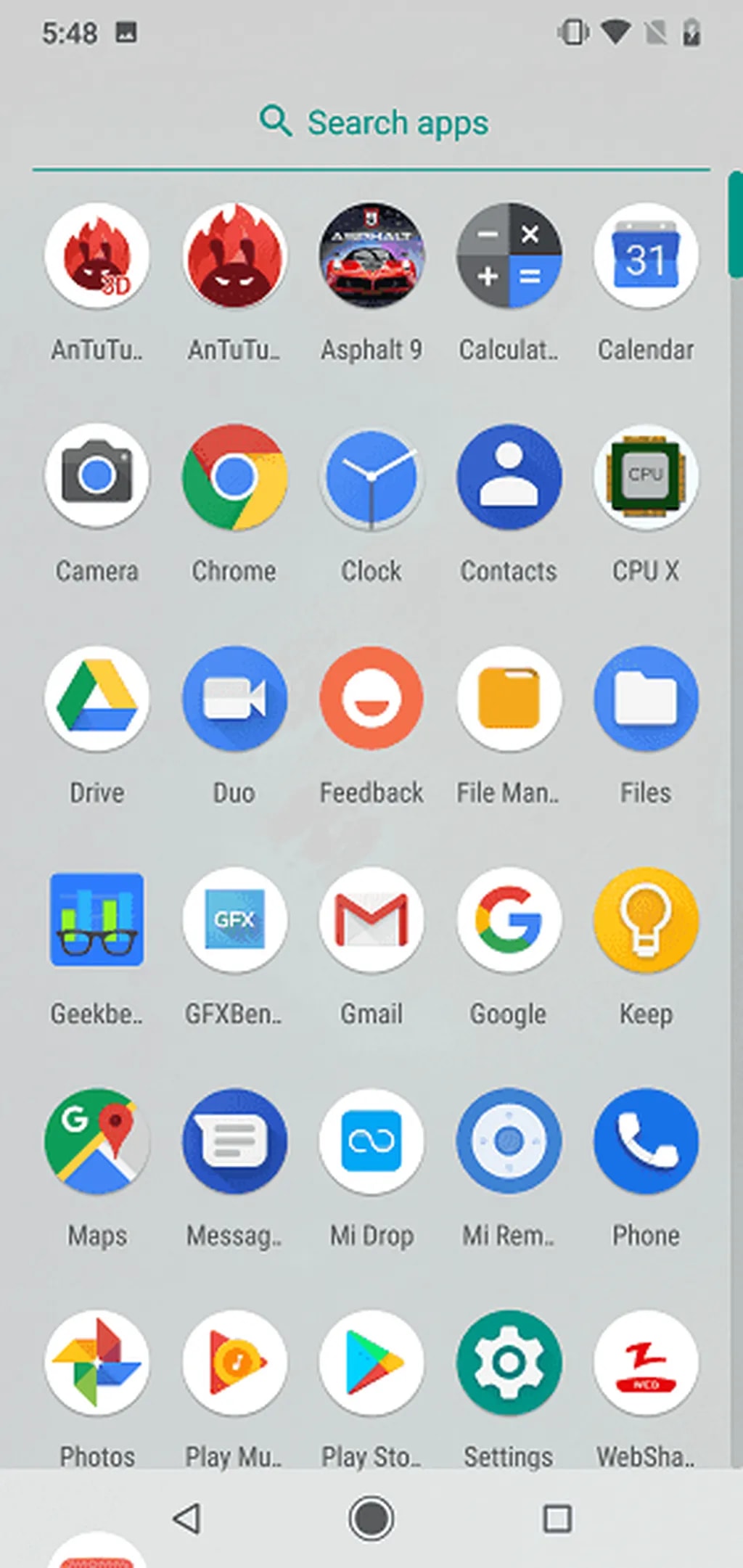
Task: Open the Settings app
Action: point(509,1363)
